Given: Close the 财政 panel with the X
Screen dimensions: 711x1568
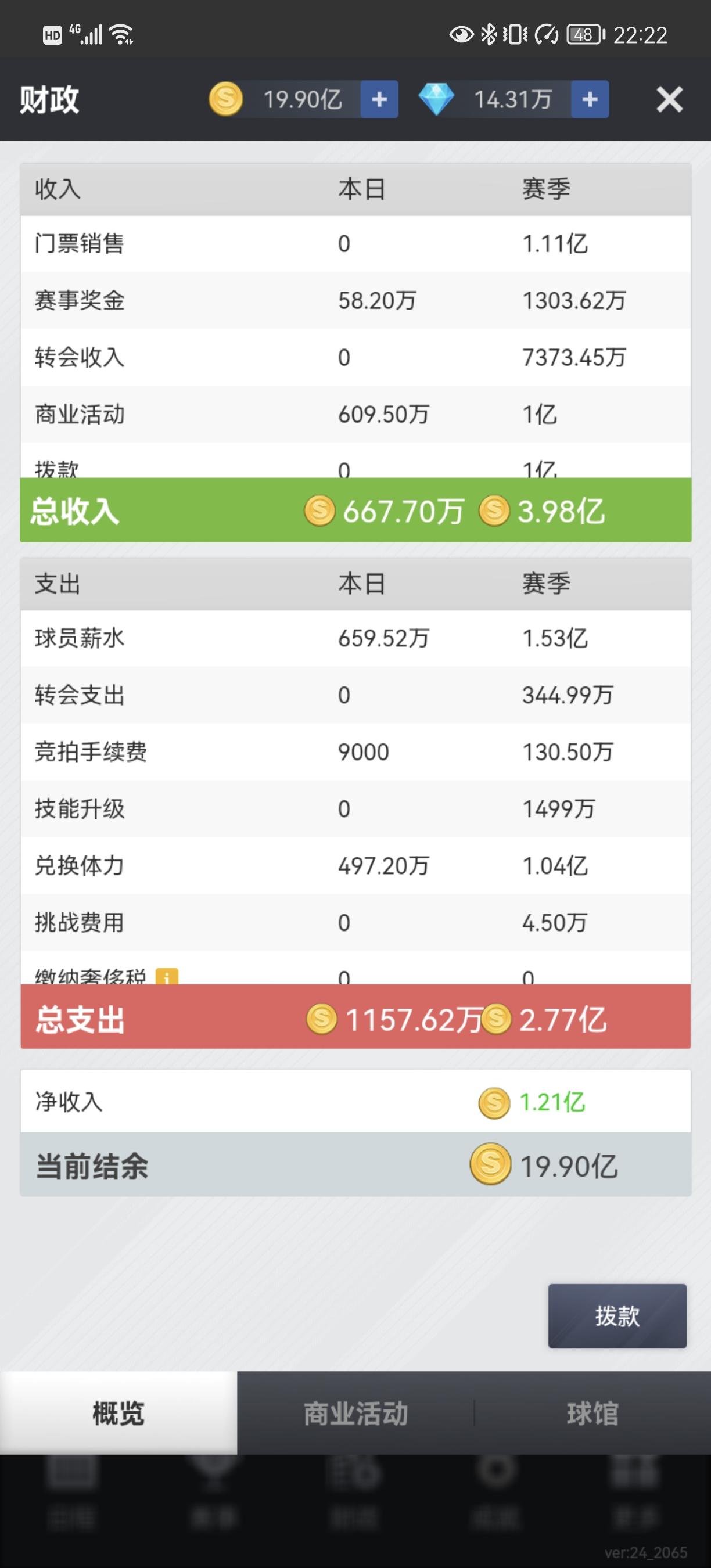Looking at the screenshot, I should [669, 99].
